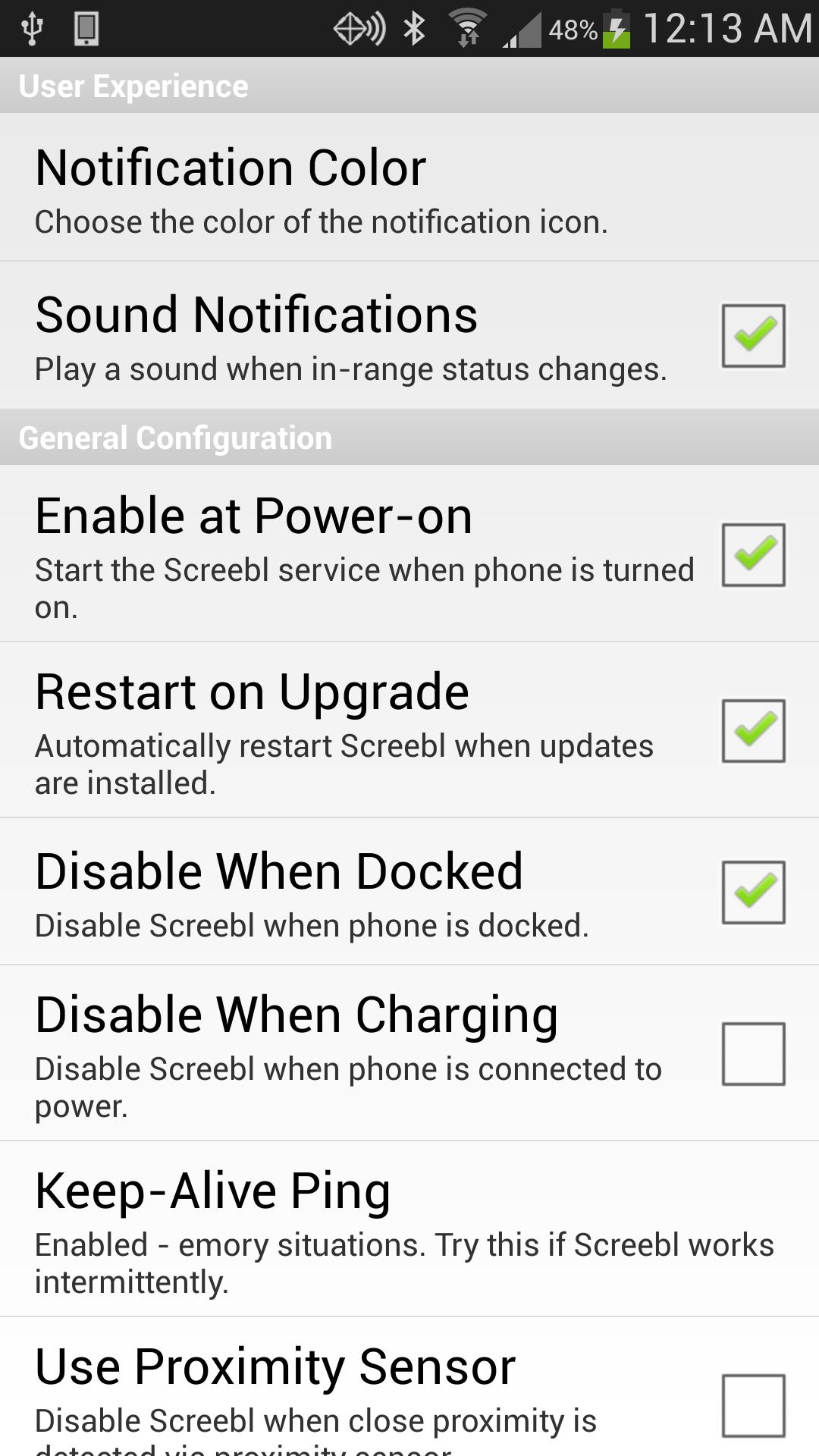
Task: Untick the Disable When Docked checkbox
Action: pos(752,892)
